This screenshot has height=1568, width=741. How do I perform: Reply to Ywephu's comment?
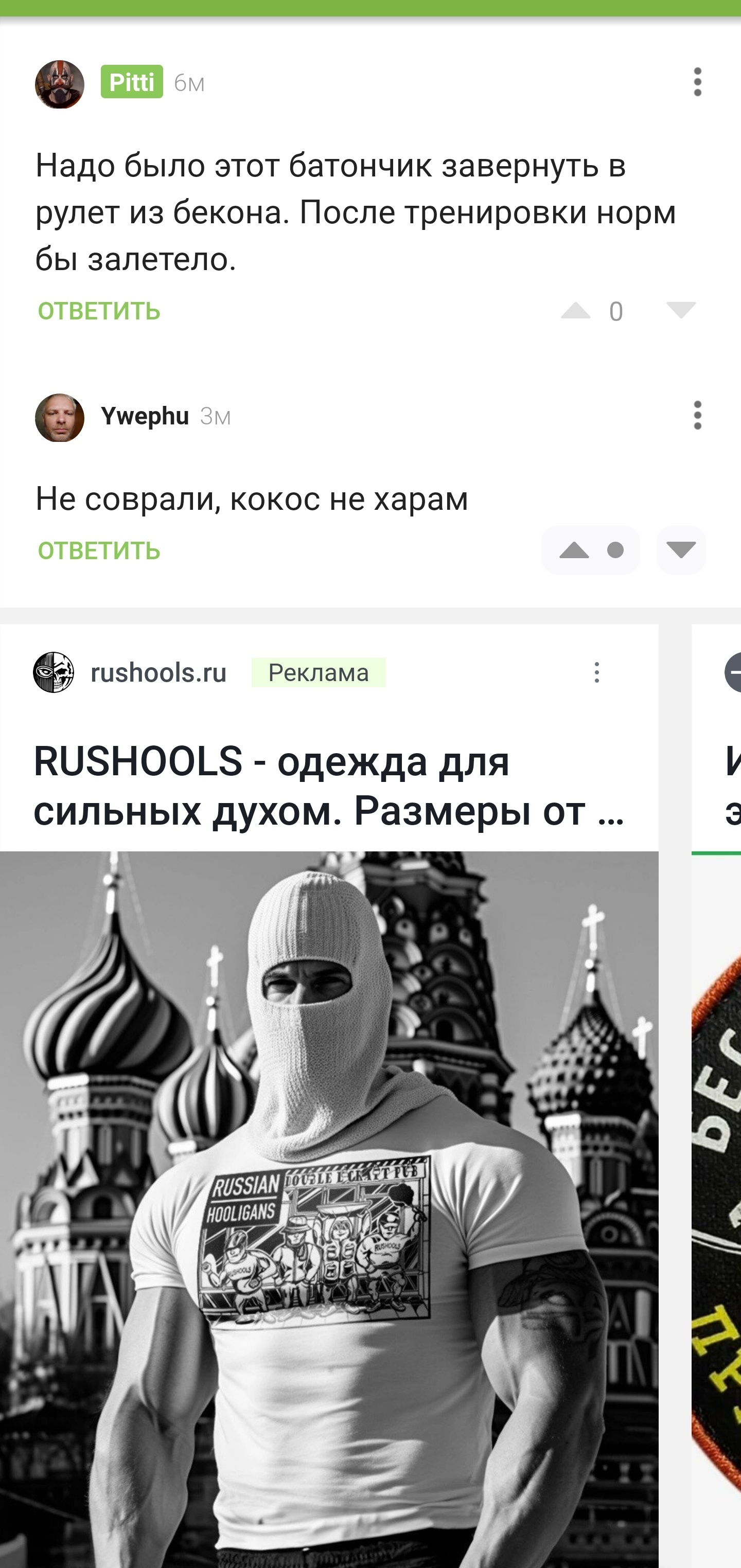pyautogui.click(x=99, y=551)
